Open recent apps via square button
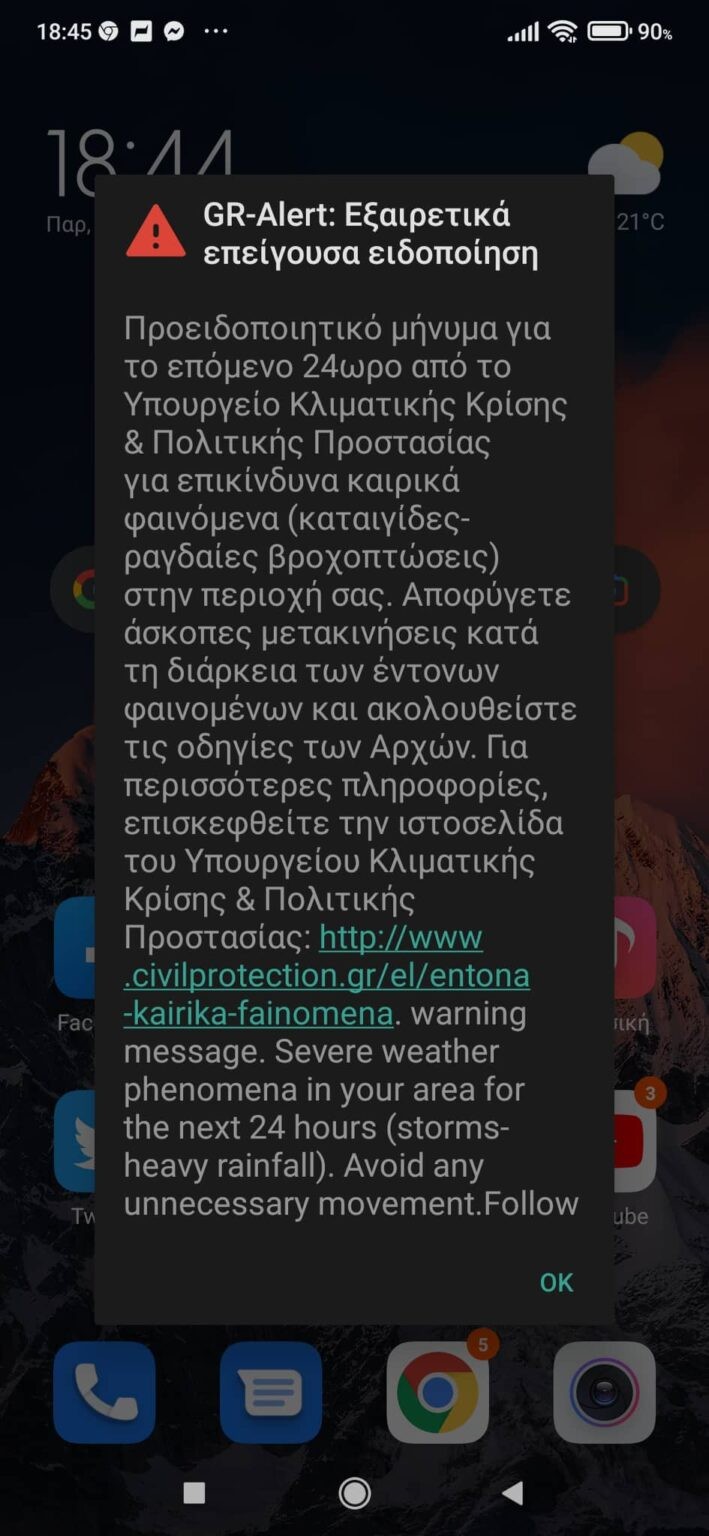This screenshot has height=1536, width=709. (195, 1493)
